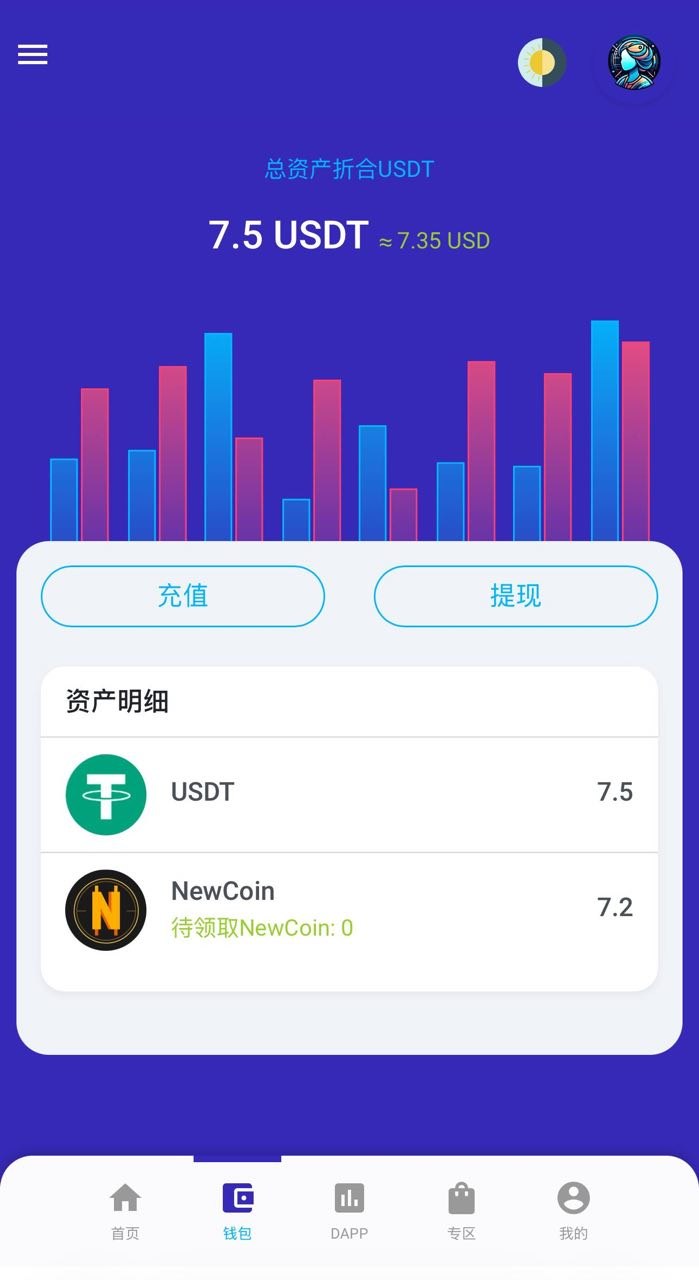Open the hamburger drawer menu
The height and width of the screenshot is (1280, 699).
tap(33, 55)
